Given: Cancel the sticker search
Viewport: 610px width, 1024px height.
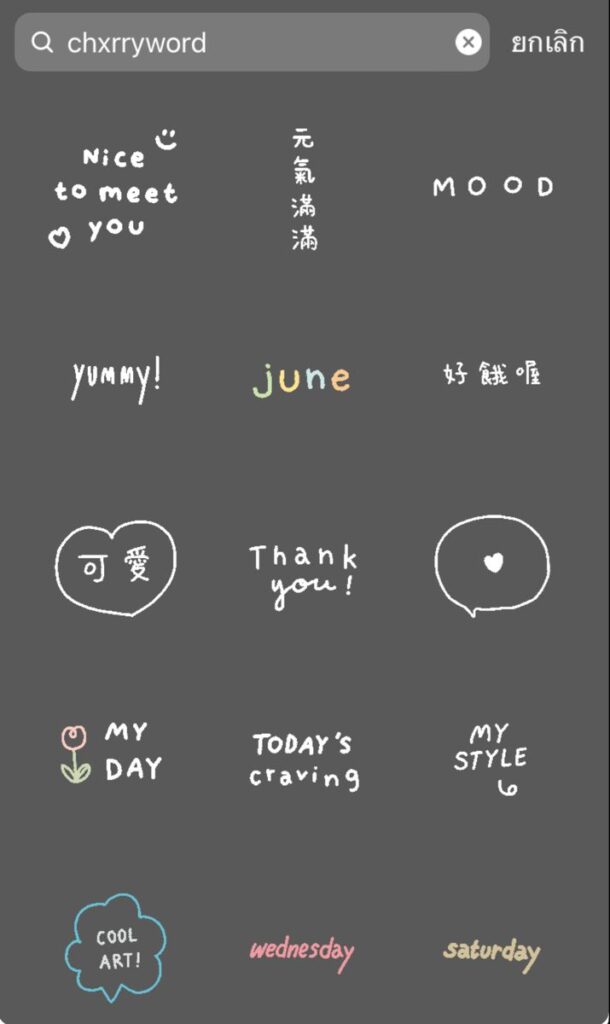Looking at the screenshot, I should (x=547, y=43).
